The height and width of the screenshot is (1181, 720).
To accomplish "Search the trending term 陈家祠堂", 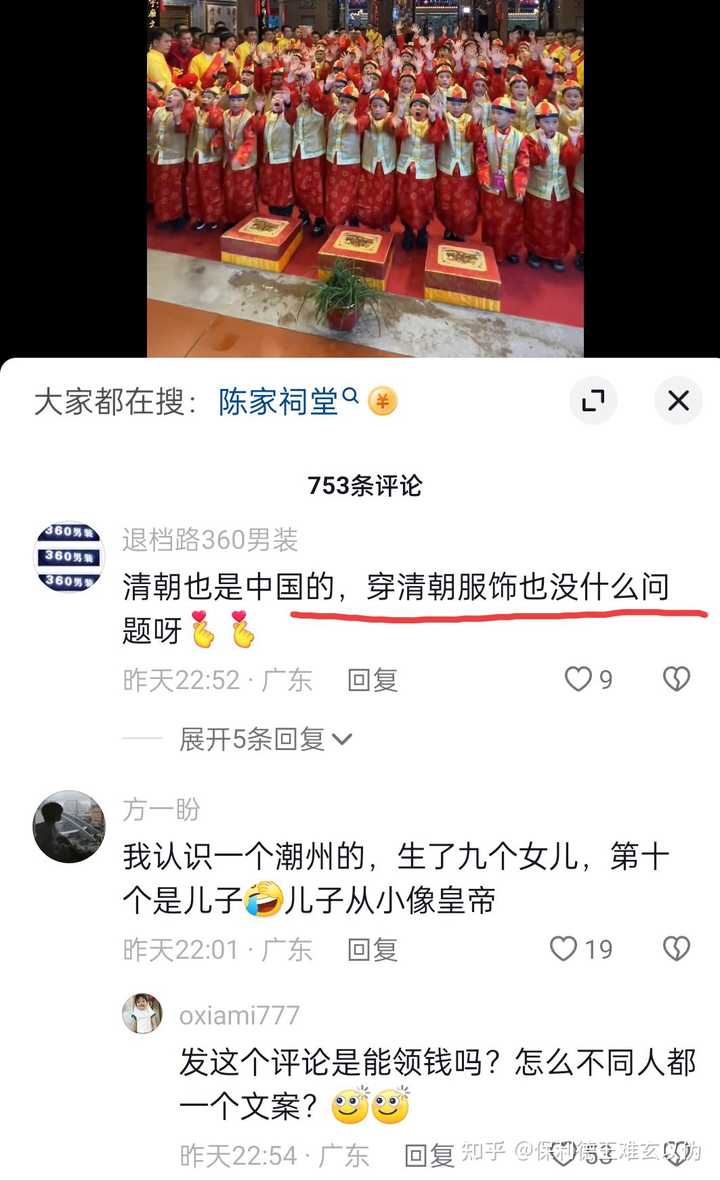I will (x=279, y=402).
